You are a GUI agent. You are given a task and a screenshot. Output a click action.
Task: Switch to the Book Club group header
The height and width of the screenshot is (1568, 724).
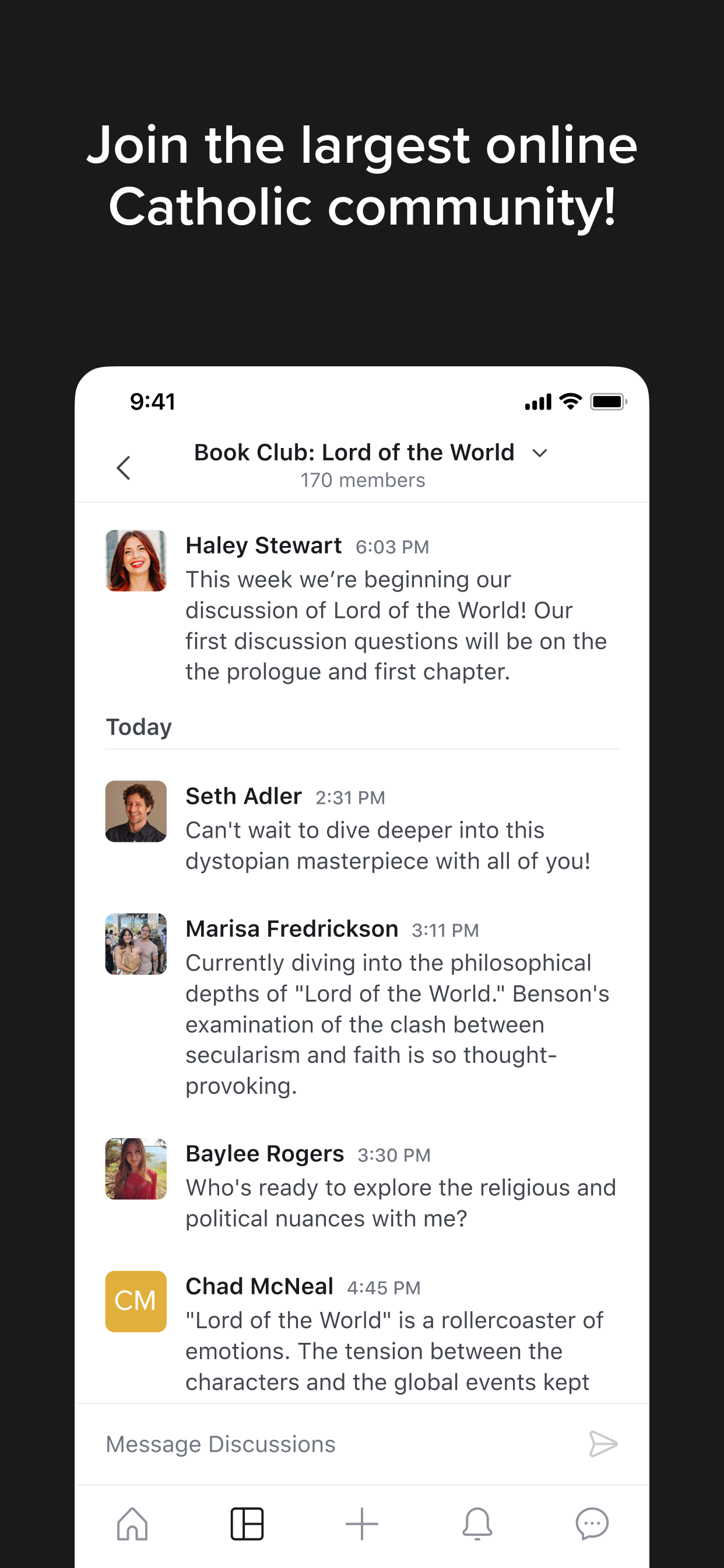[353, 452]
